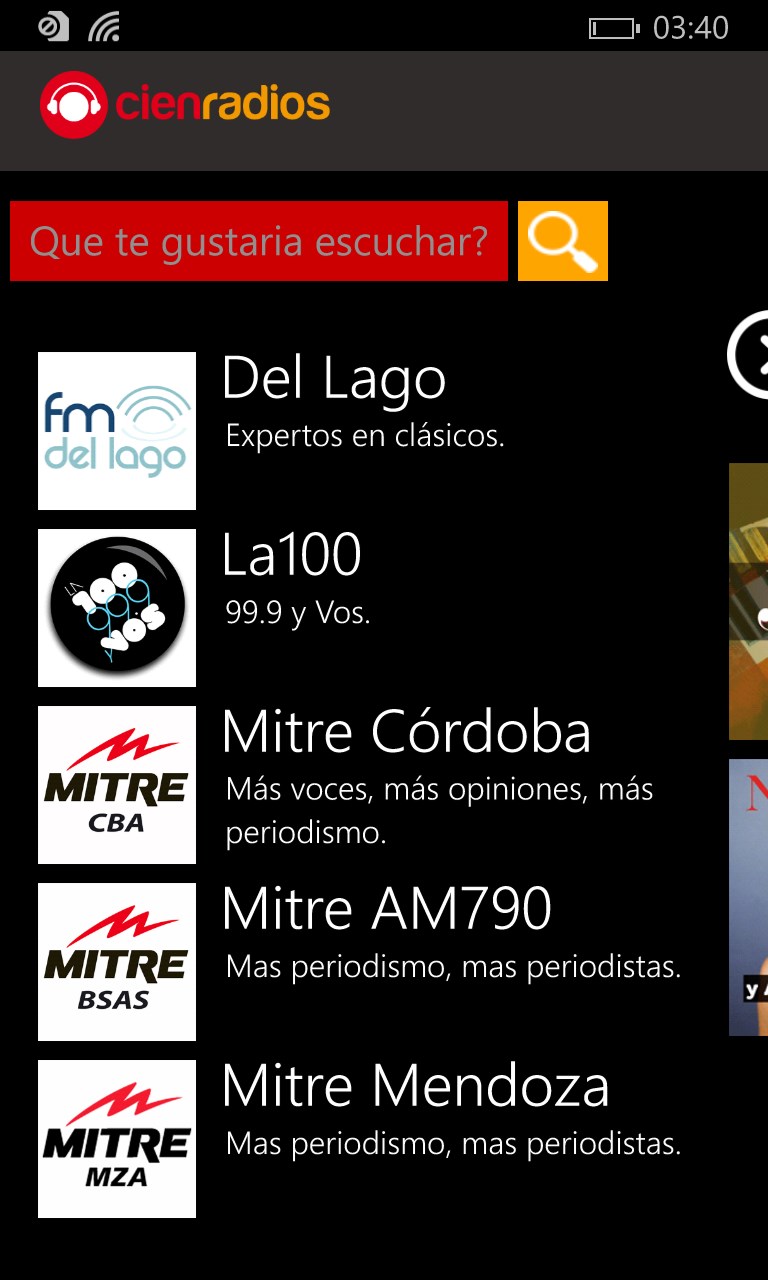This screenshot has width=768, height=1280.
Task: Open Mitre Córdoba radio station
Action: click(x=404, y=730)
